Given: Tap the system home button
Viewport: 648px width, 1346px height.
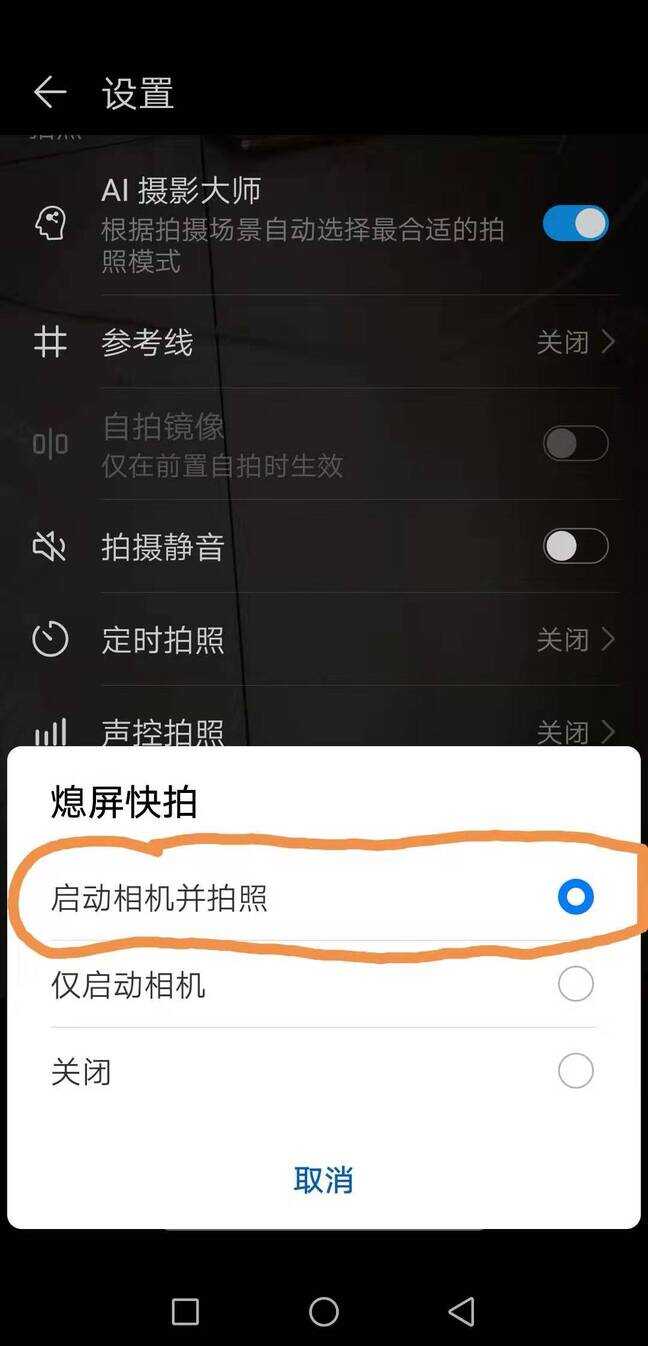Looking at the screenshot, I should click(x=324, y=1312).
